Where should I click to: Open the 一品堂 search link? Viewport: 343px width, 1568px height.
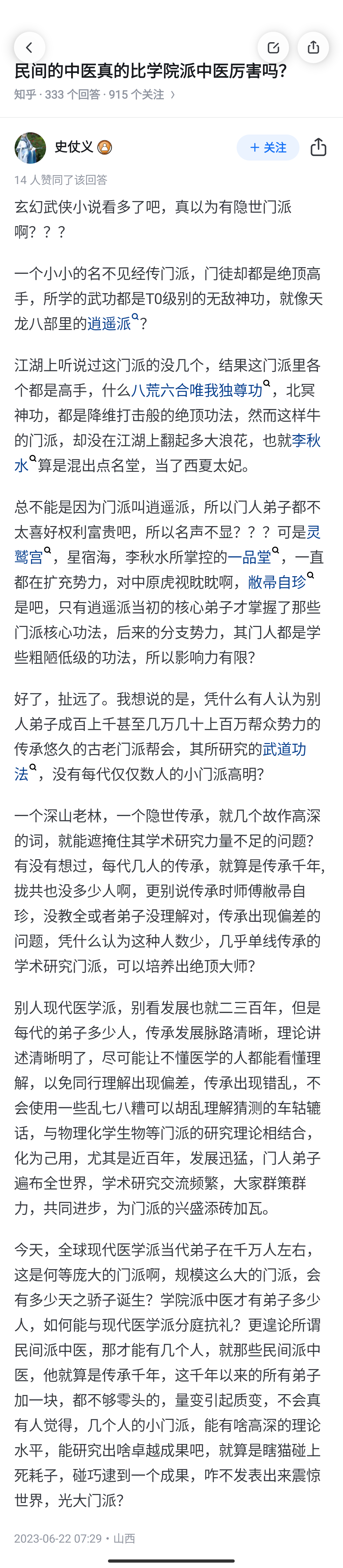249,557
